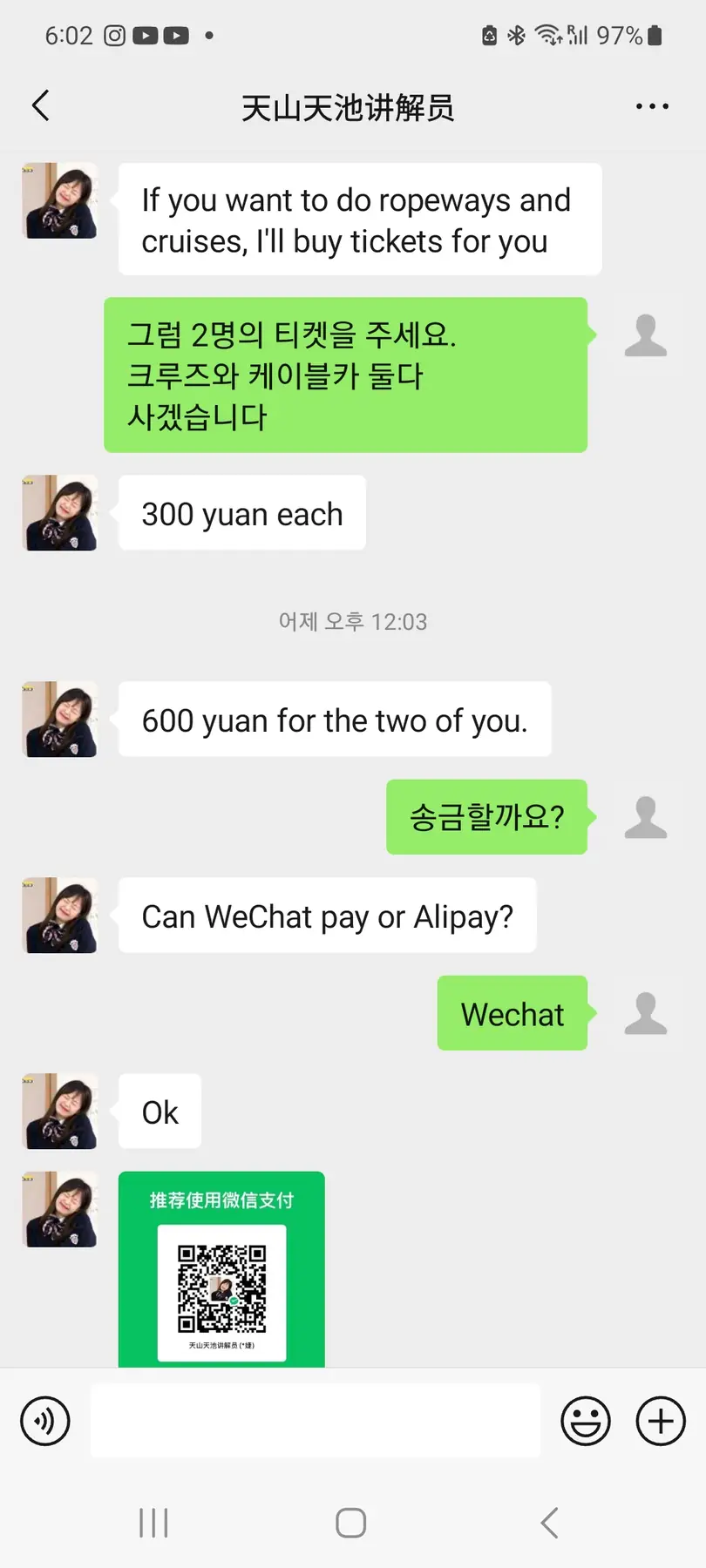Open the plus attachment menu
Viewport: 706px width, 1568px height.
pos(661,1421)
